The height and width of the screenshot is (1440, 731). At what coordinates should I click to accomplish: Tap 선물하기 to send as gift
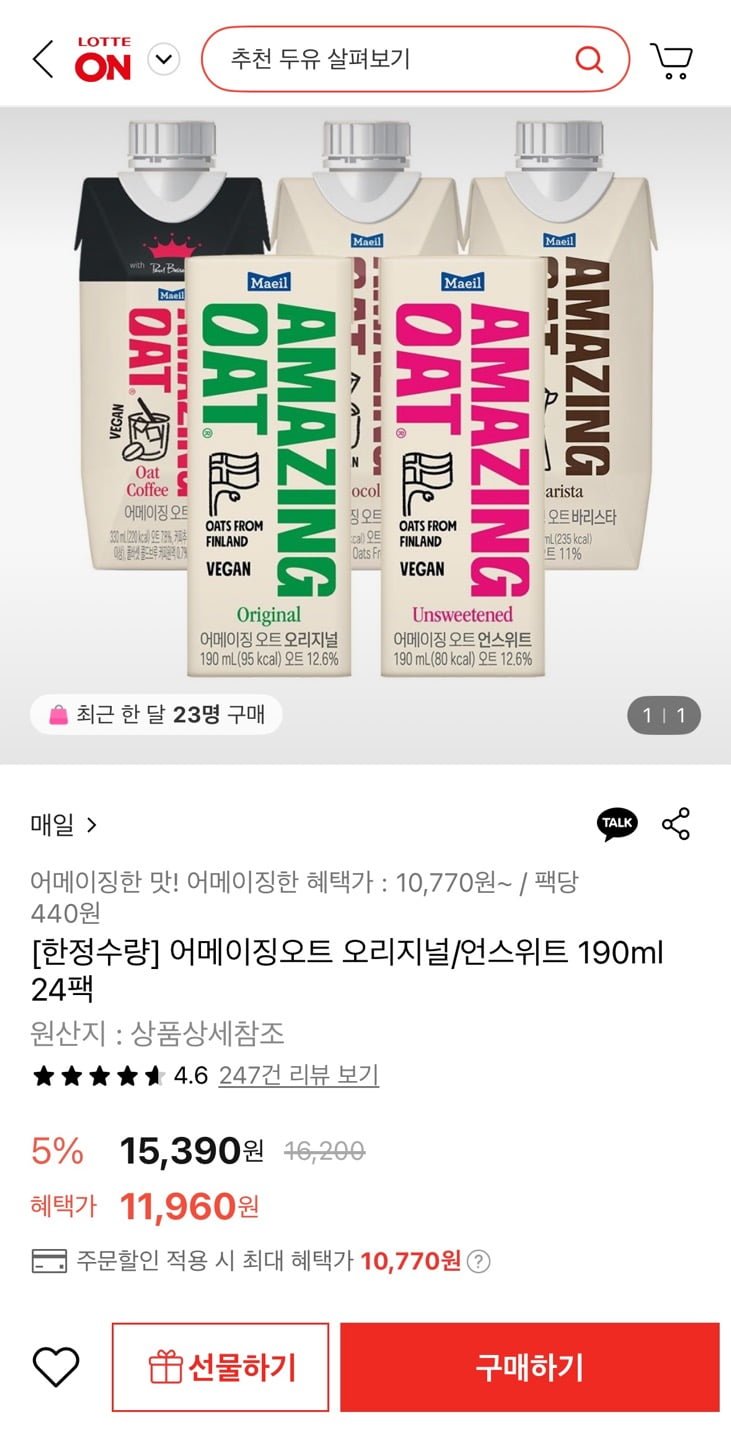(x=220, y=1367)
